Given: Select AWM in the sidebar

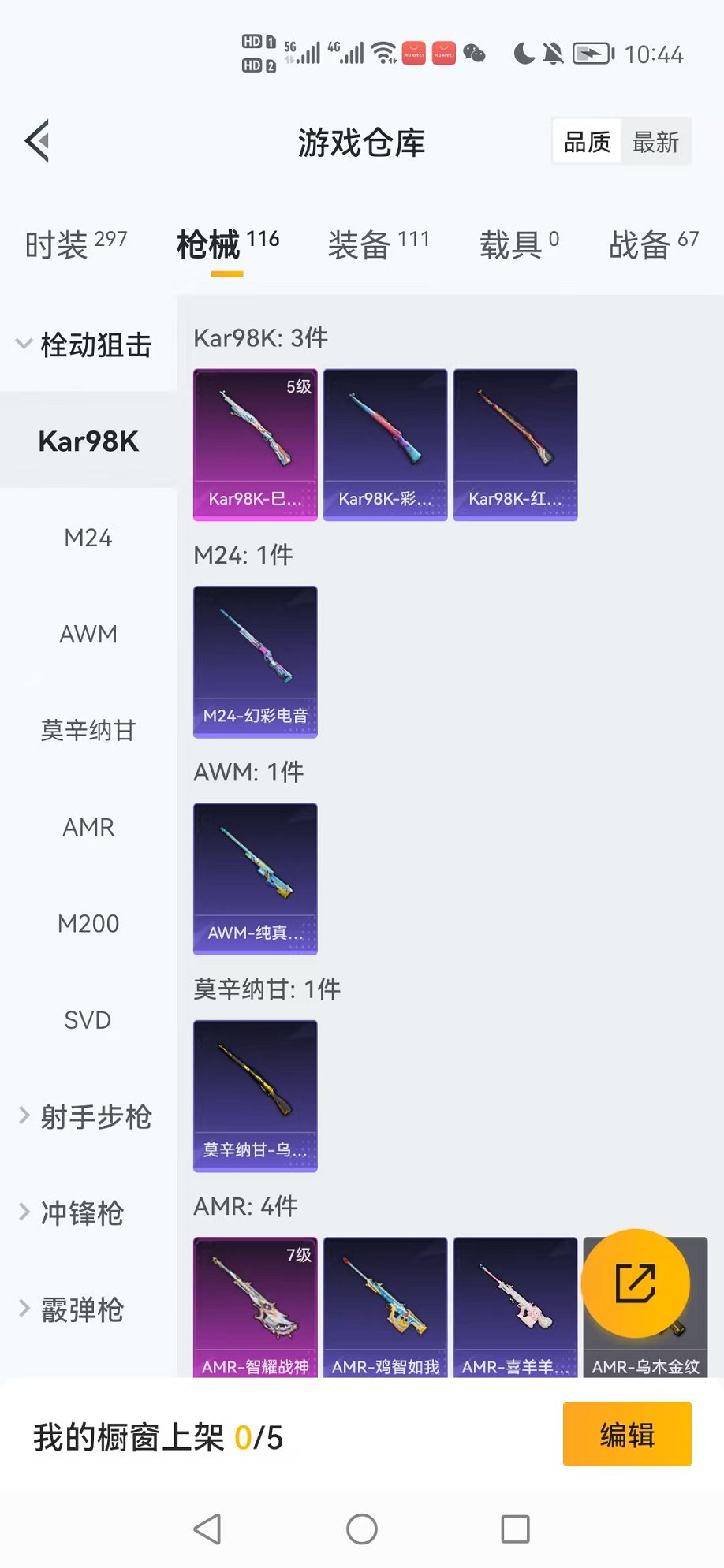Looking at the screenshot, I should click(88, 635).
